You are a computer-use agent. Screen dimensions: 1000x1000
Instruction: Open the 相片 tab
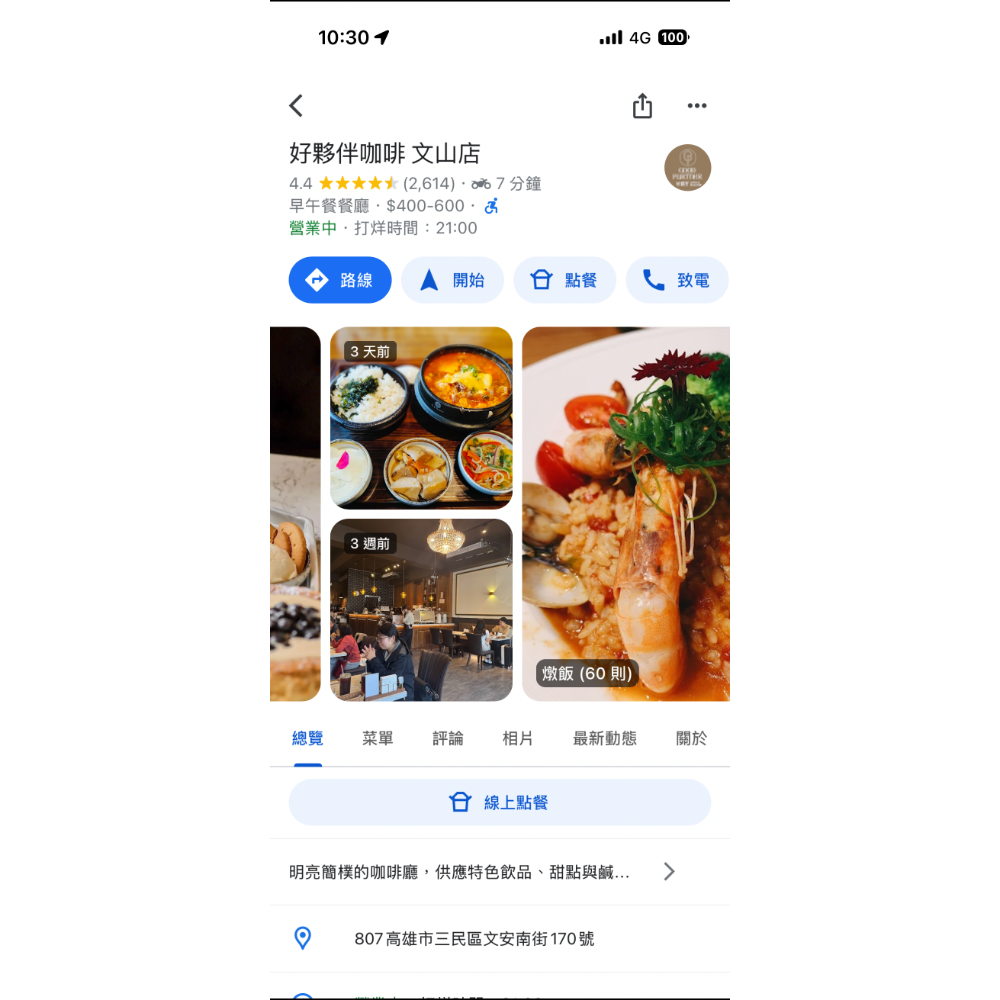click(x=518, y=739)
